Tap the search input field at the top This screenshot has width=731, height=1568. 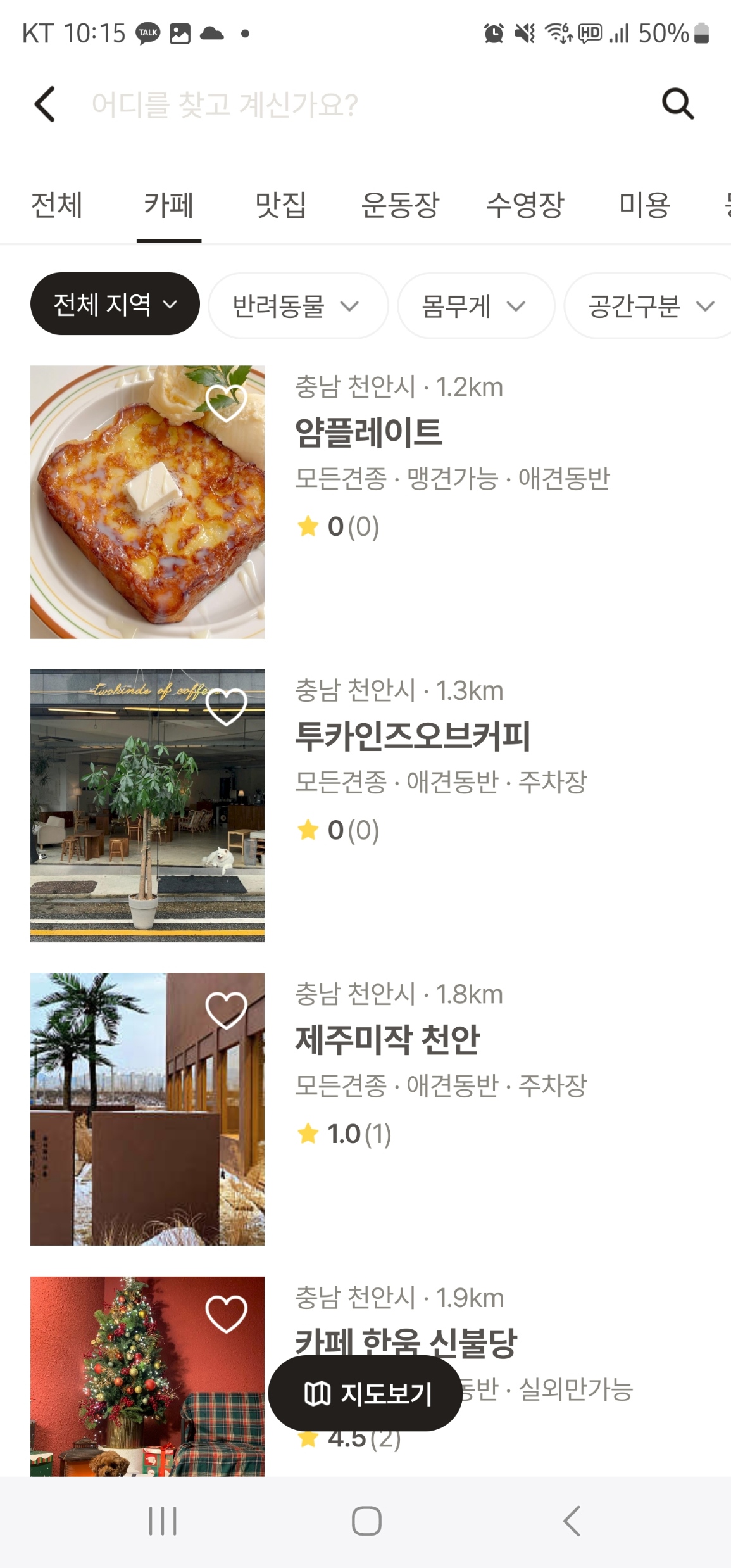316,103
